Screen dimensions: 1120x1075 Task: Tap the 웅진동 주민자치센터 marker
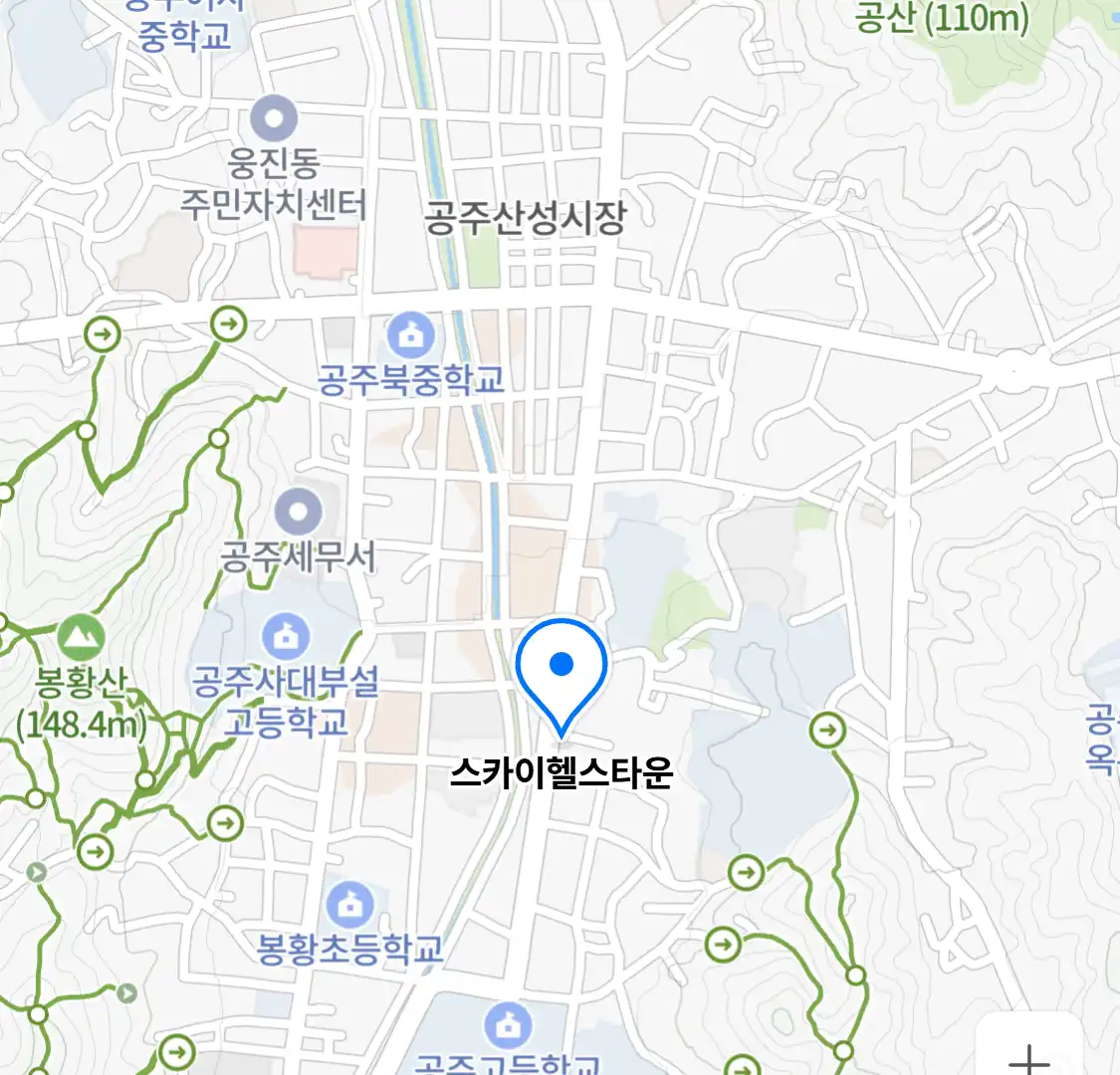coord(274,119)
